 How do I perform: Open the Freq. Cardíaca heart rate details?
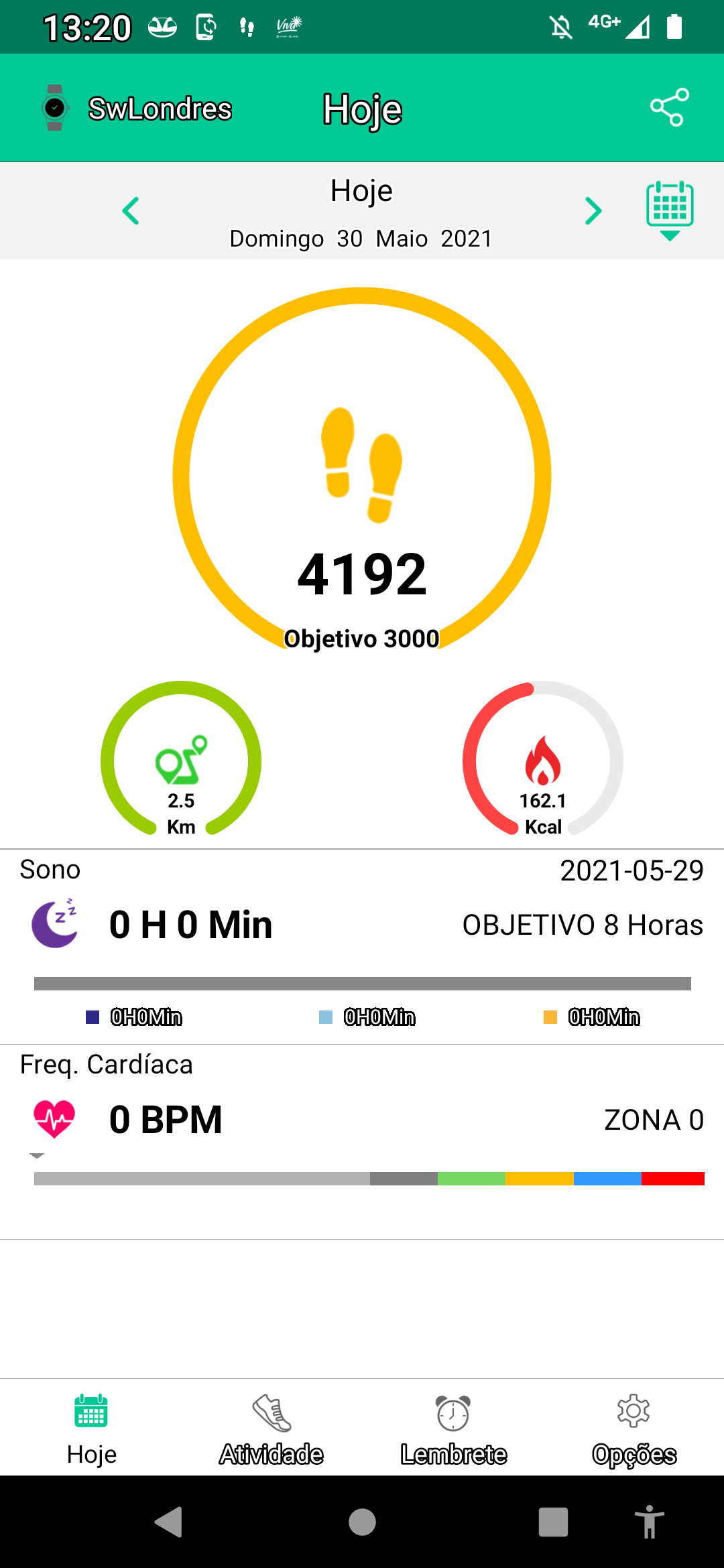coord(362,1141)
